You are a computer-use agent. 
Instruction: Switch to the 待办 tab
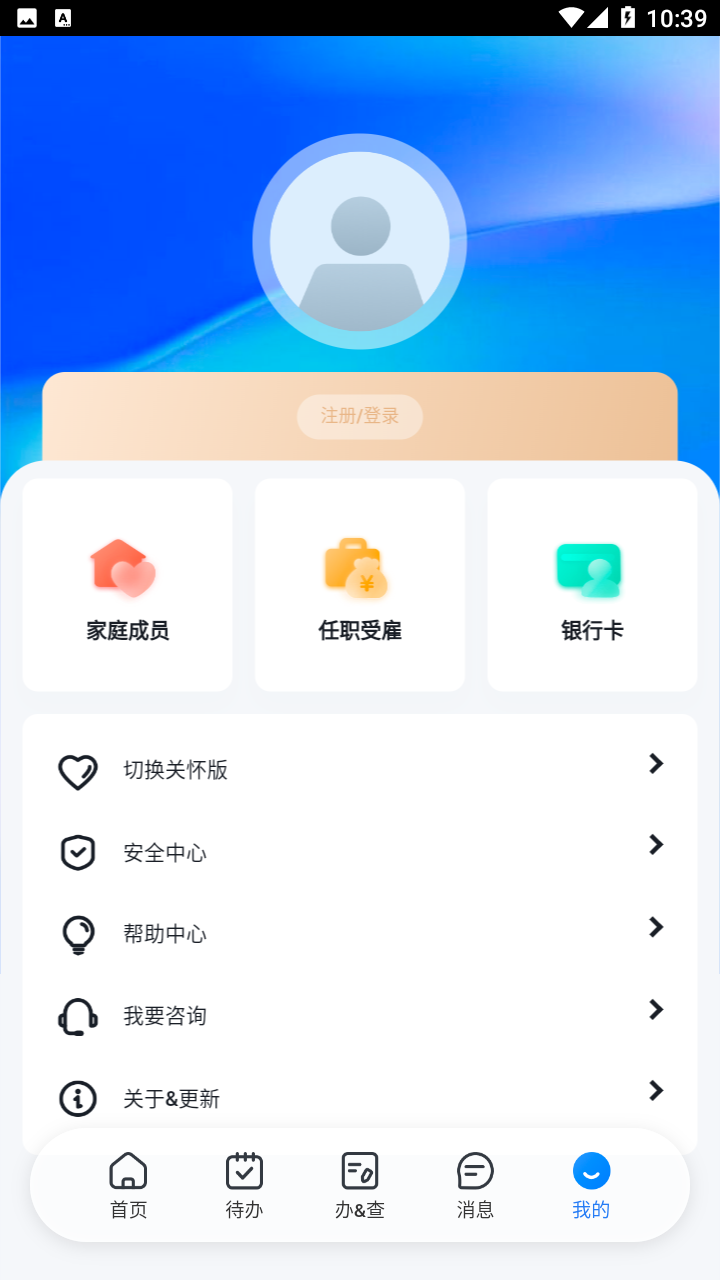point(244,1186)
